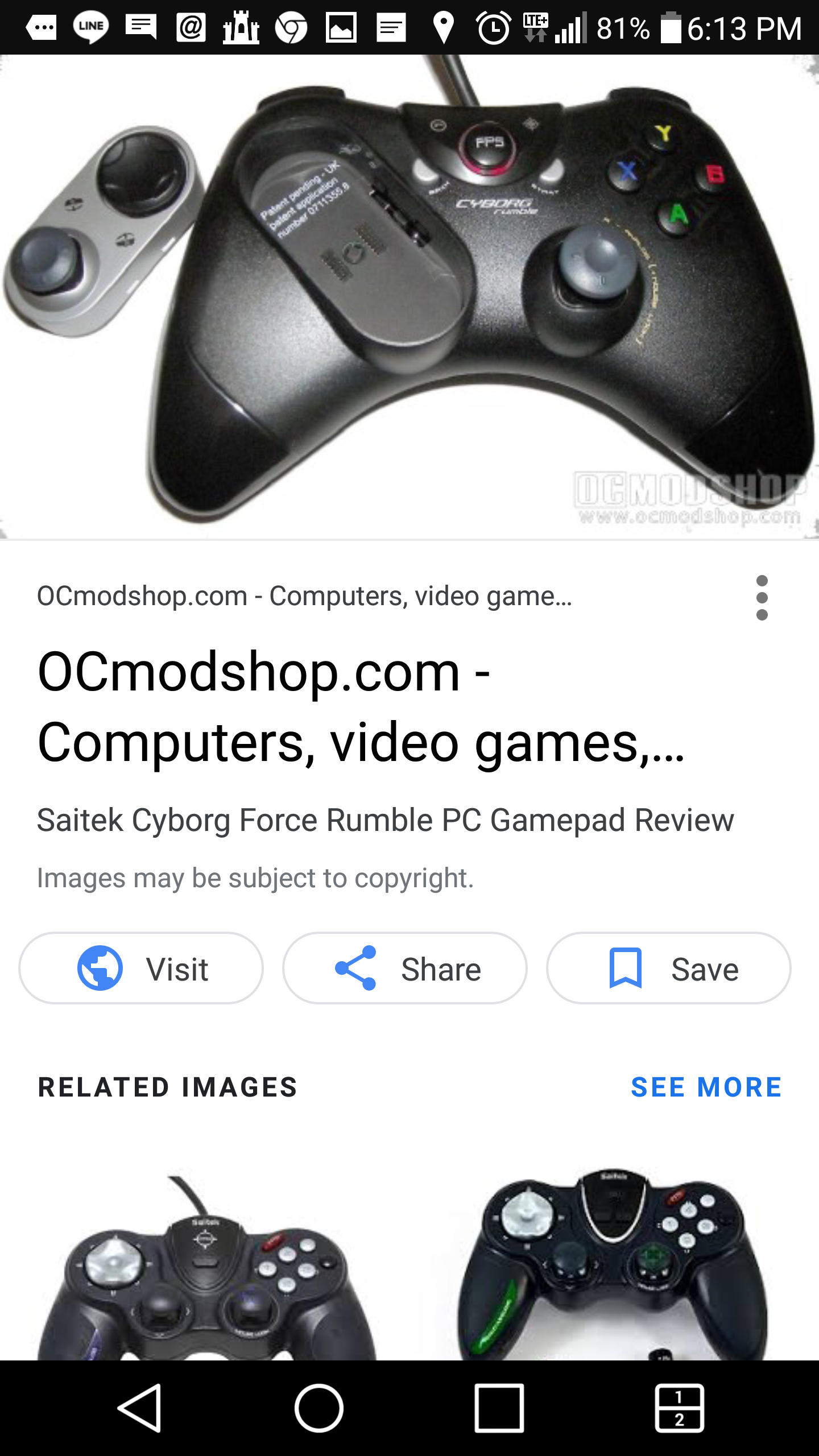
Task: Share this image
Action: (405, 968)
